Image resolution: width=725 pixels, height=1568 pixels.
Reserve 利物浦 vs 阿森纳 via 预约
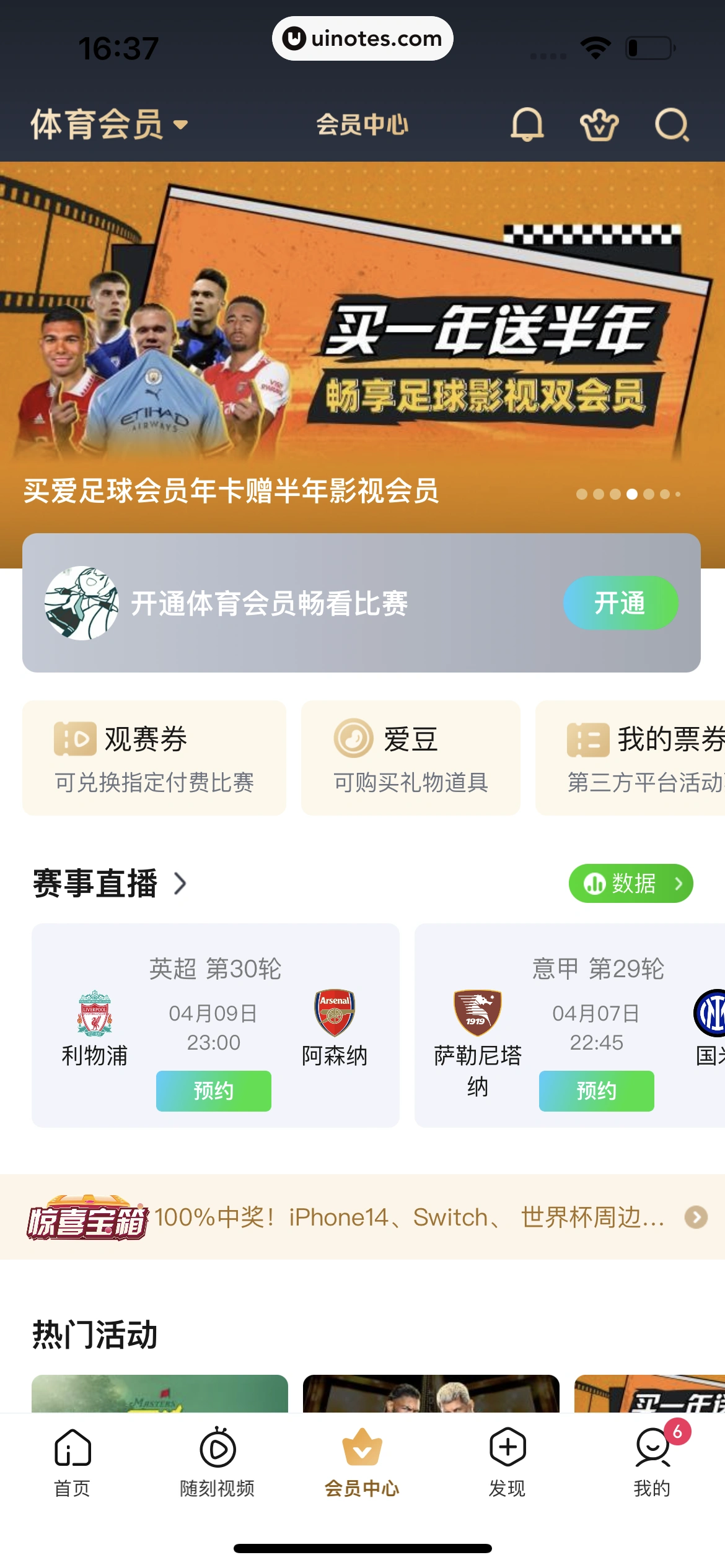(x=213, y=1091)
